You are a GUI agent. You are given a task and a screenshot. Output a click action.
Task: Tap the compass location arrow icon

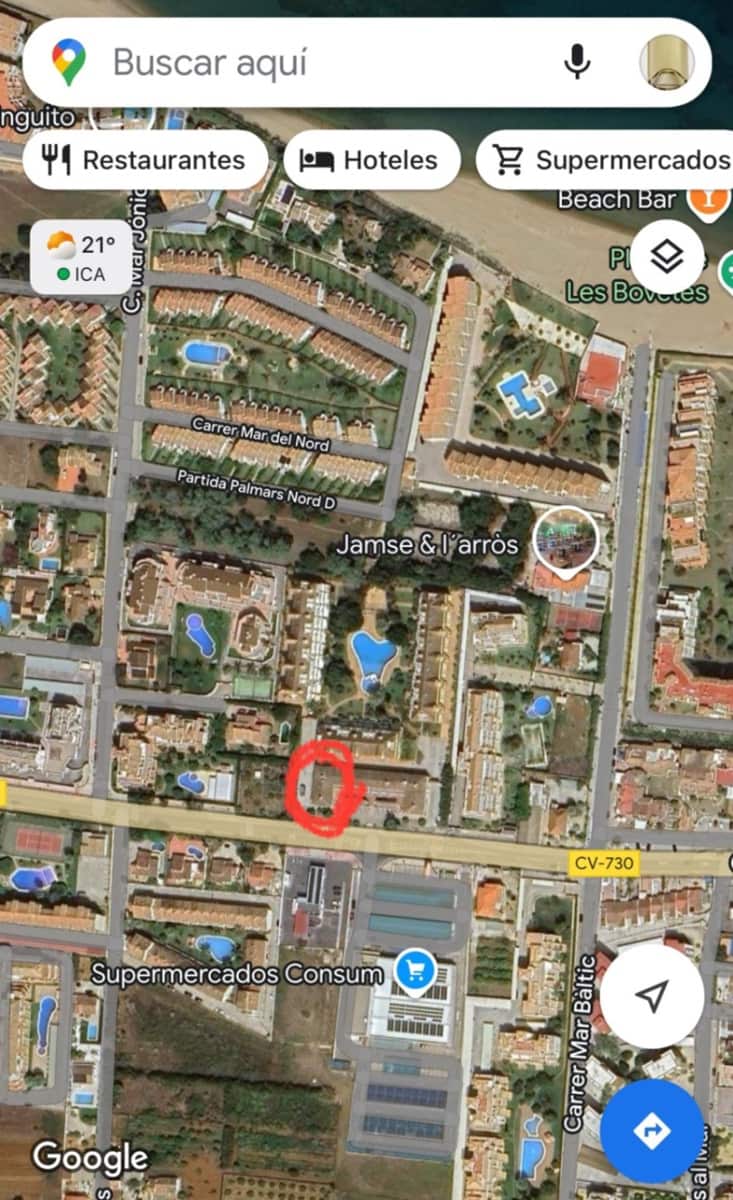click(x=651, y=995)
